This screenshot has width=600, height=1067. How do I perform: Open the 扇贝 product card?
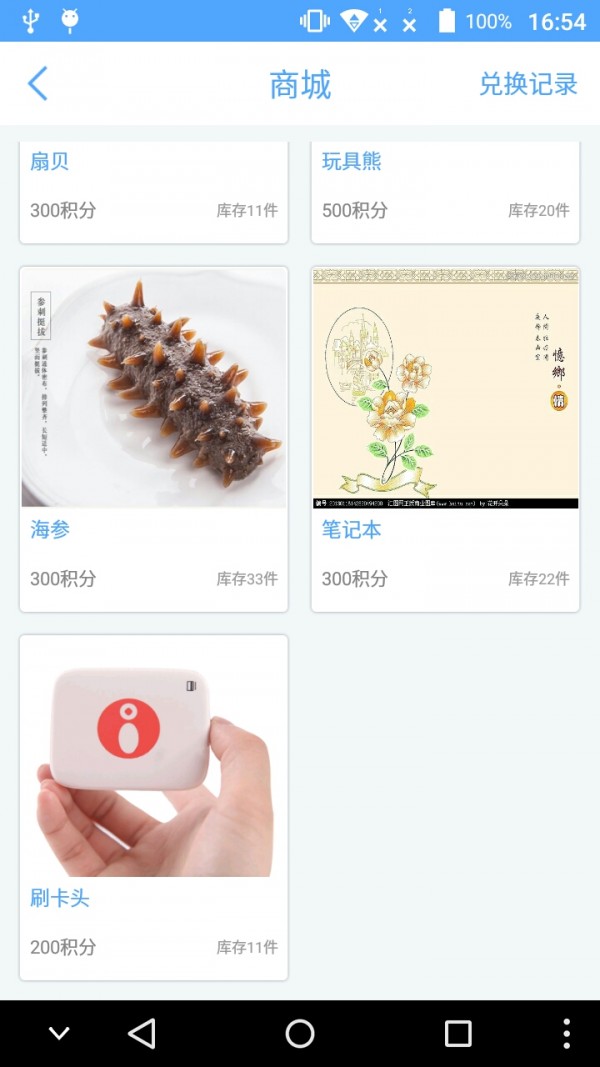153,190
